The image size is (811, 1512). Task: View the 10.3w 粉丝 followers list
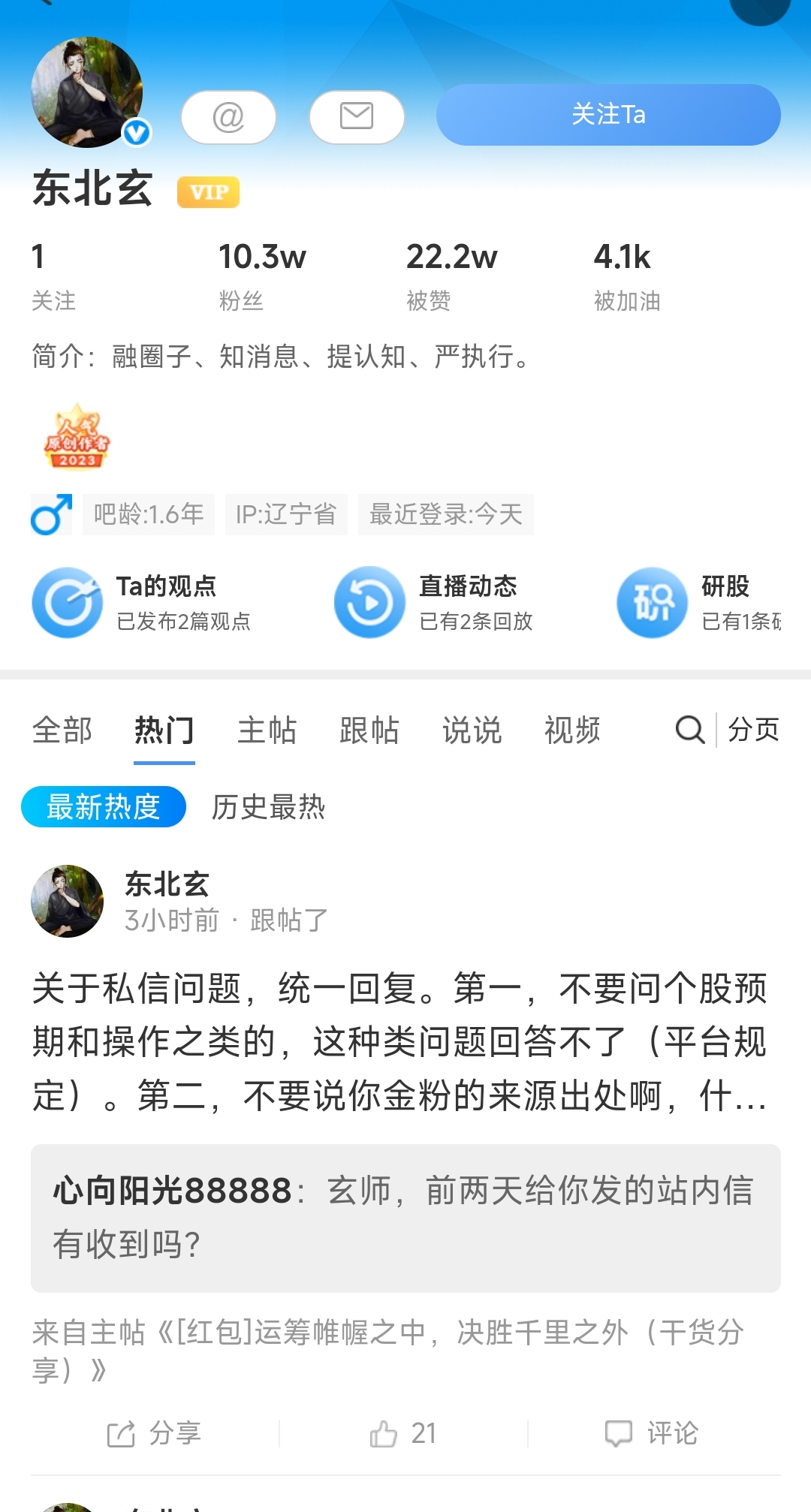point(261,275)
